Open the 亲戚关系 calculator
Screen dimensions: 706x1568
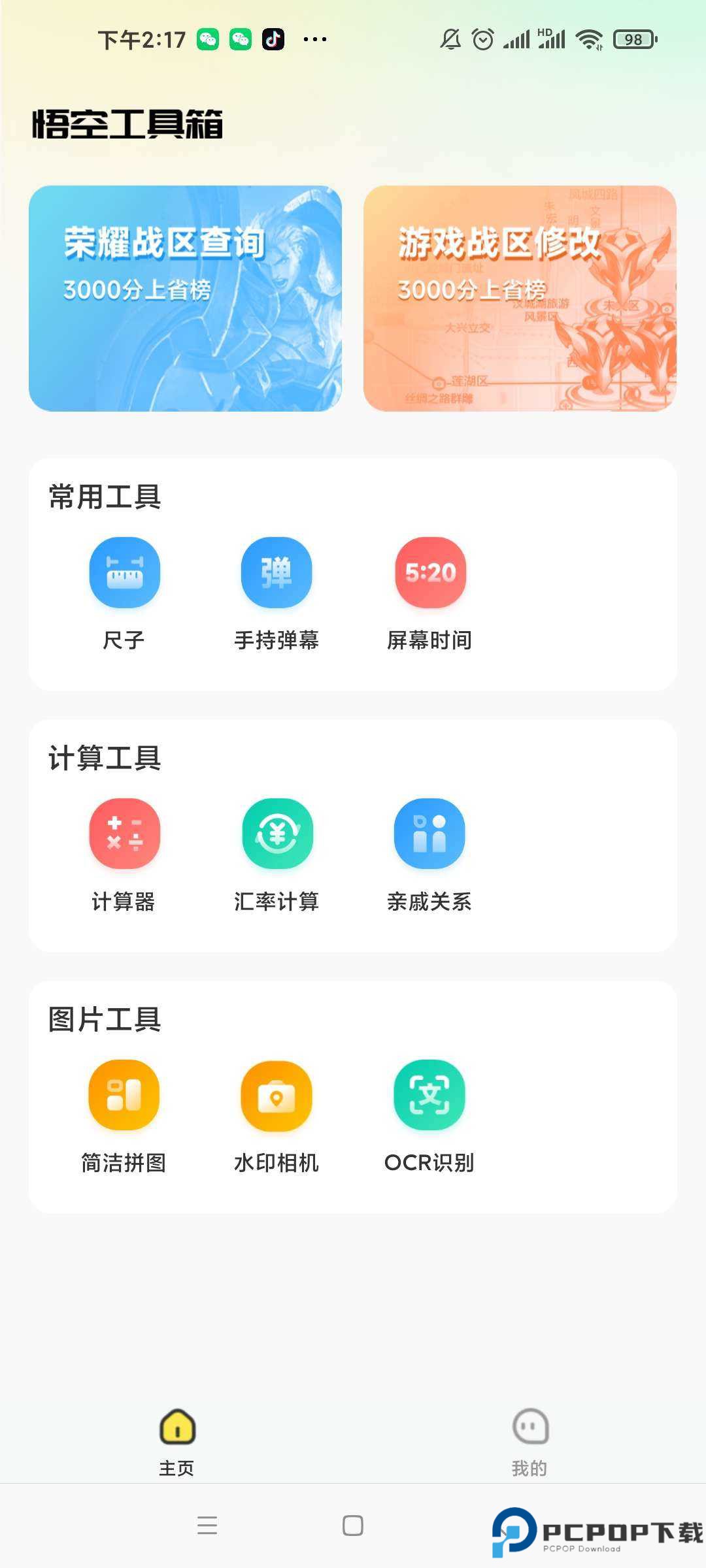429,834
